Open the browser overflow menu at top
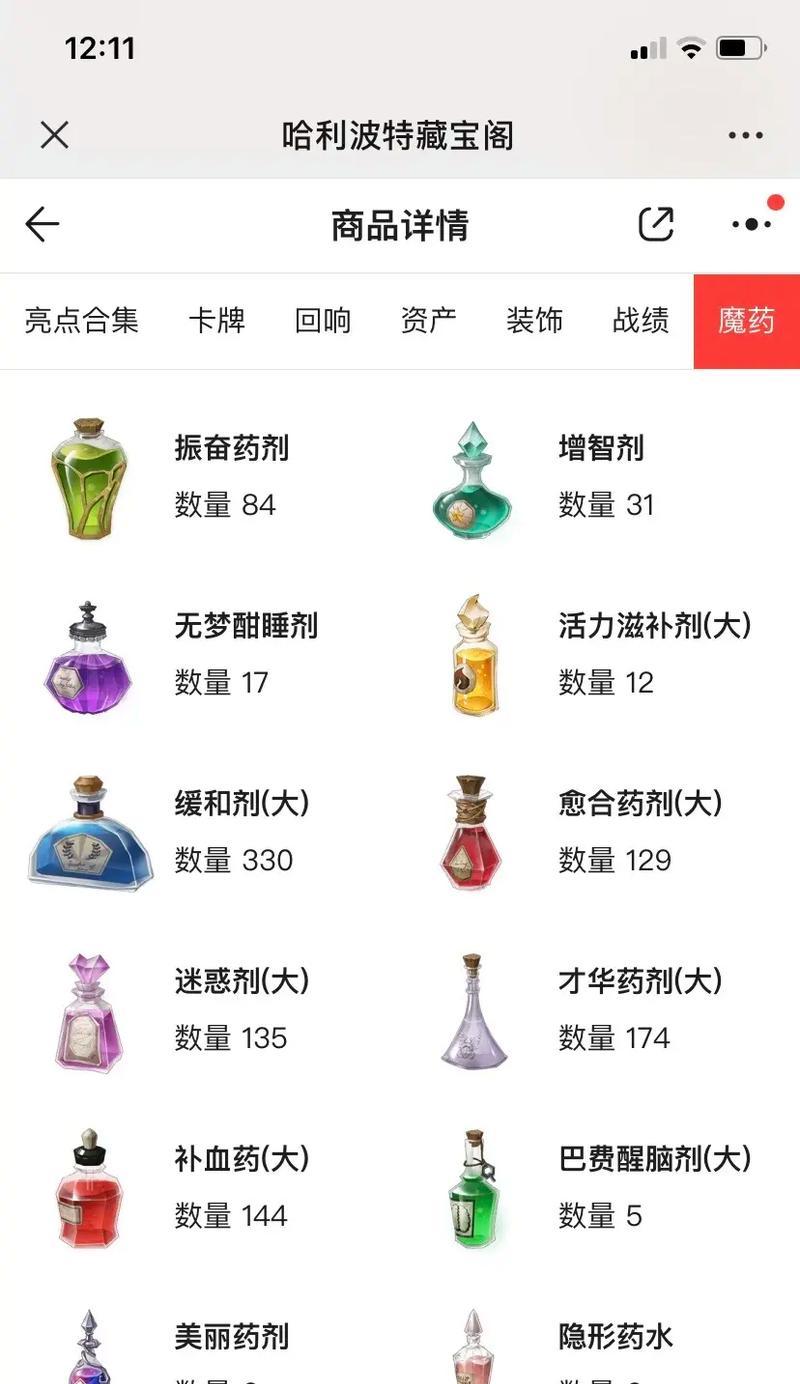 [745, 135]
